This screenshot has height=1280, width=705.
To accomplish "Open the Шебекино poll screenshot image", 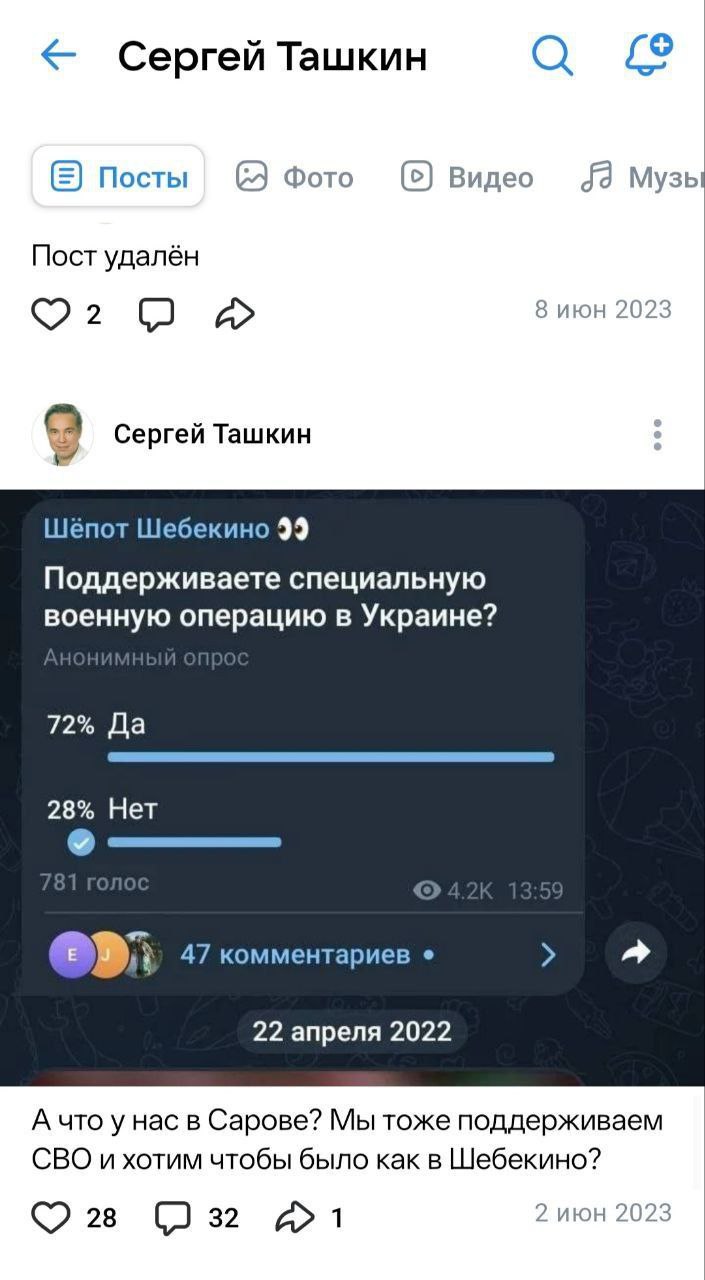I will 352,786.
